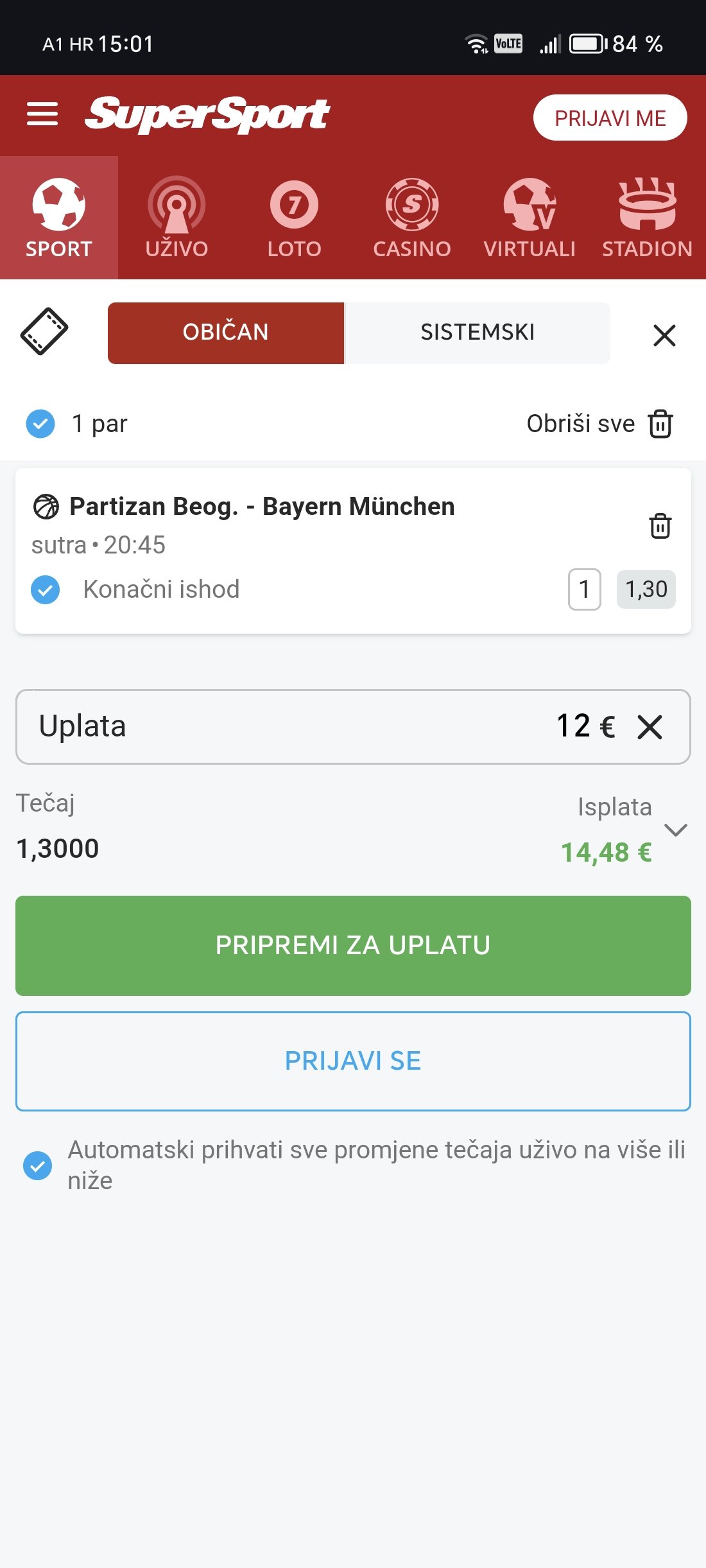Clear the Uplata amount
706x1568 pixels.
(650, 727)
